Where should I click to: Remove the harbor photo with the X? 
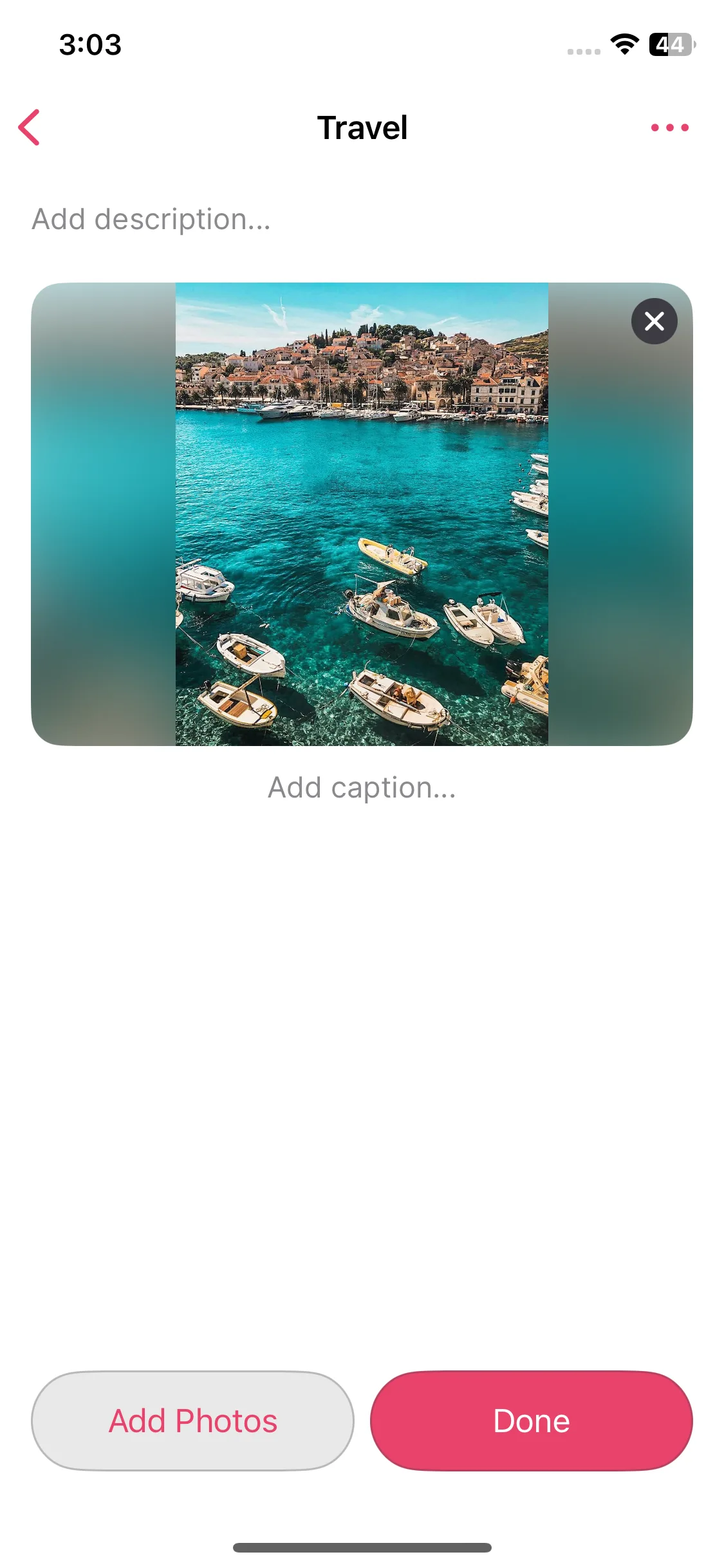(654, 321)
